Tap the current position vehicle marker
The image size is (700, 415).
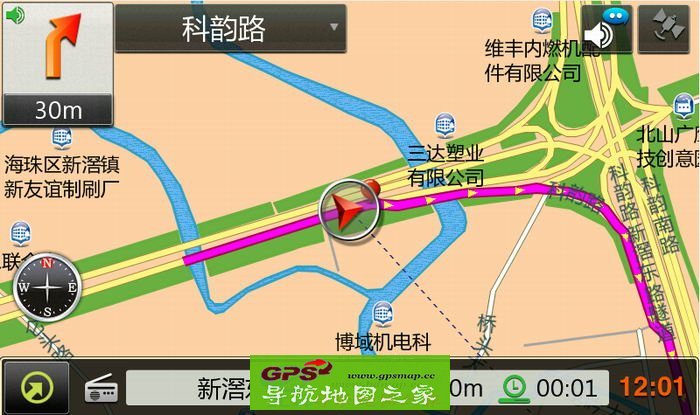(x=346, y=211)
